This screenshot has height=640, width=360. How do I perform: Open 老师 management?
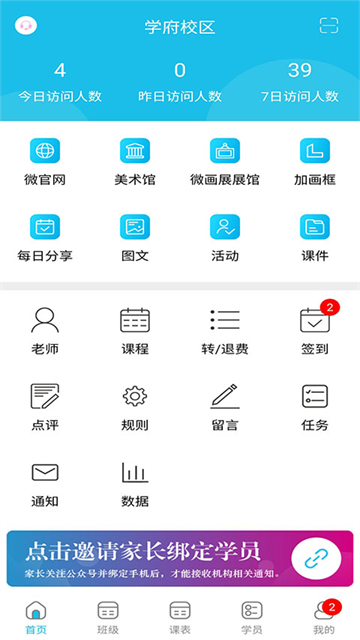(x=45, y=331)
